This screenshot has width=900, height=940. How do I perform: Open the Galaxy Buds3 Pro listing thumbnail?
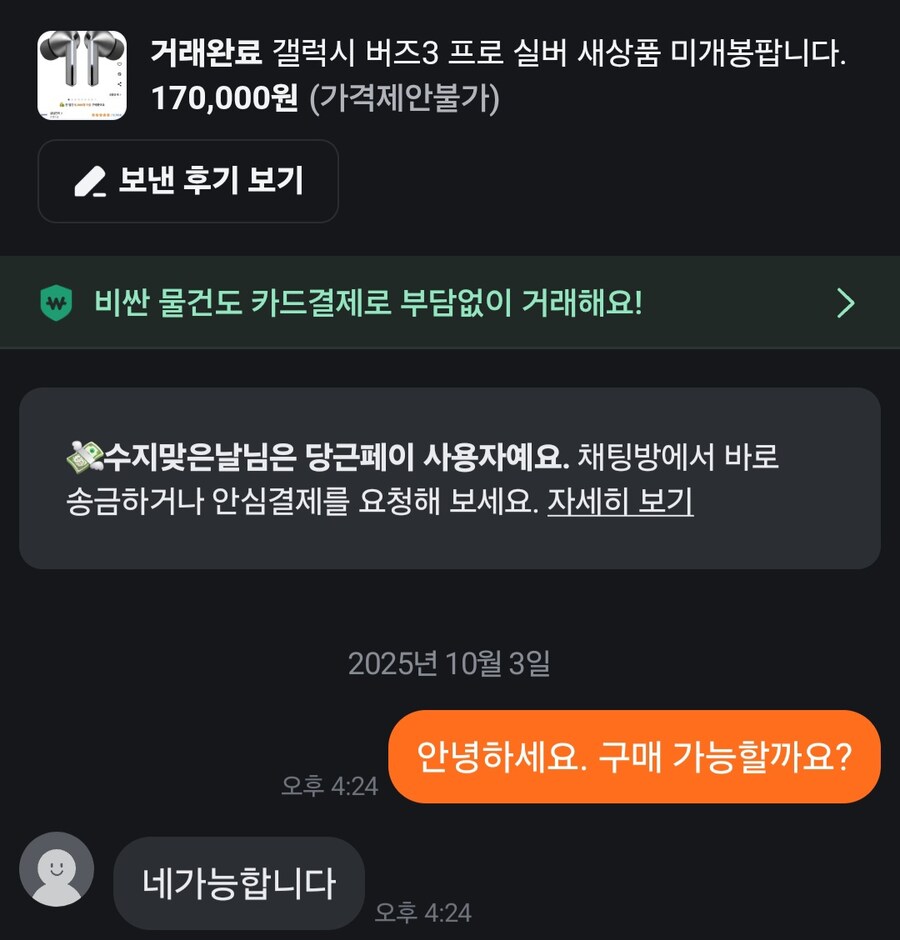coord(82,75)
